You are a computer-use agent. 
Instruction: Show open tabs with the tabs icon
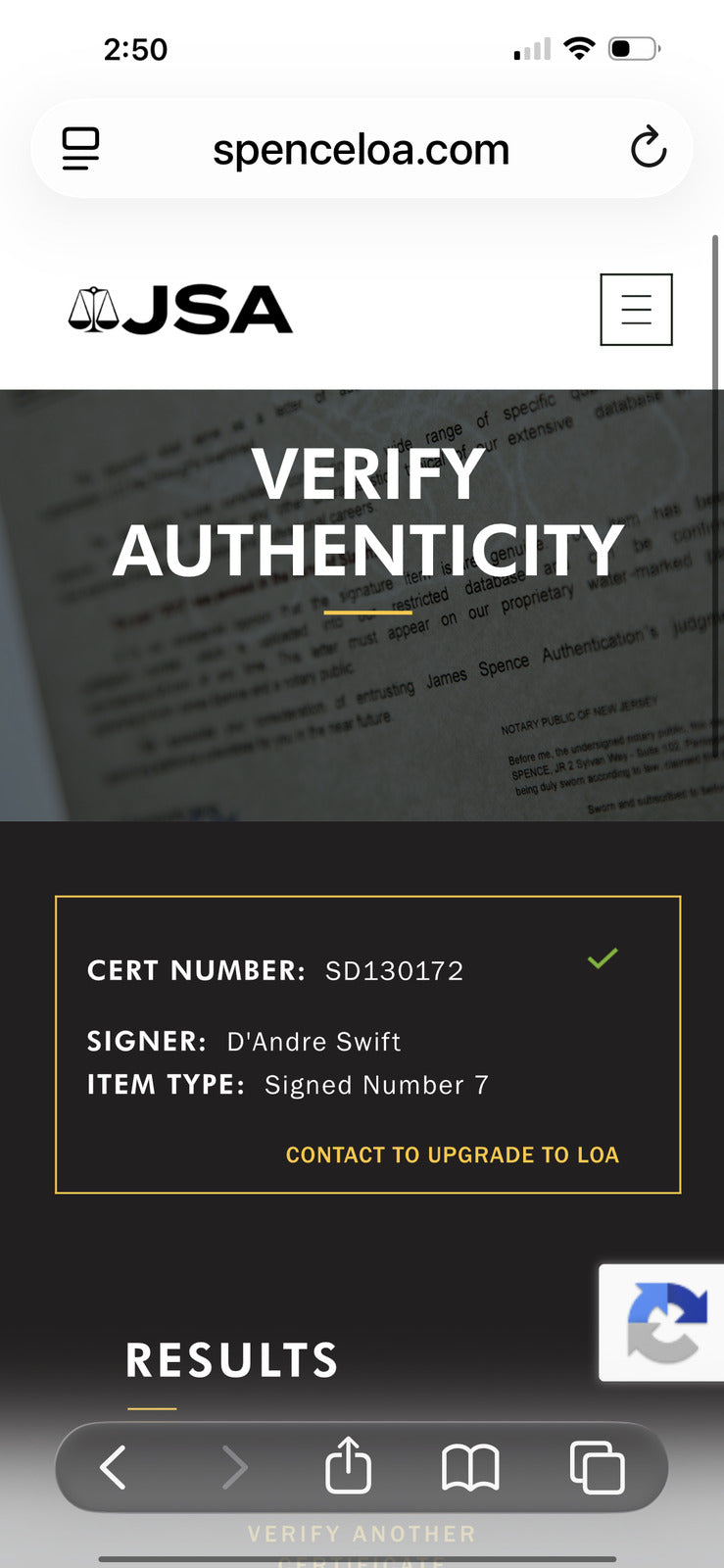coord(597,1467)
